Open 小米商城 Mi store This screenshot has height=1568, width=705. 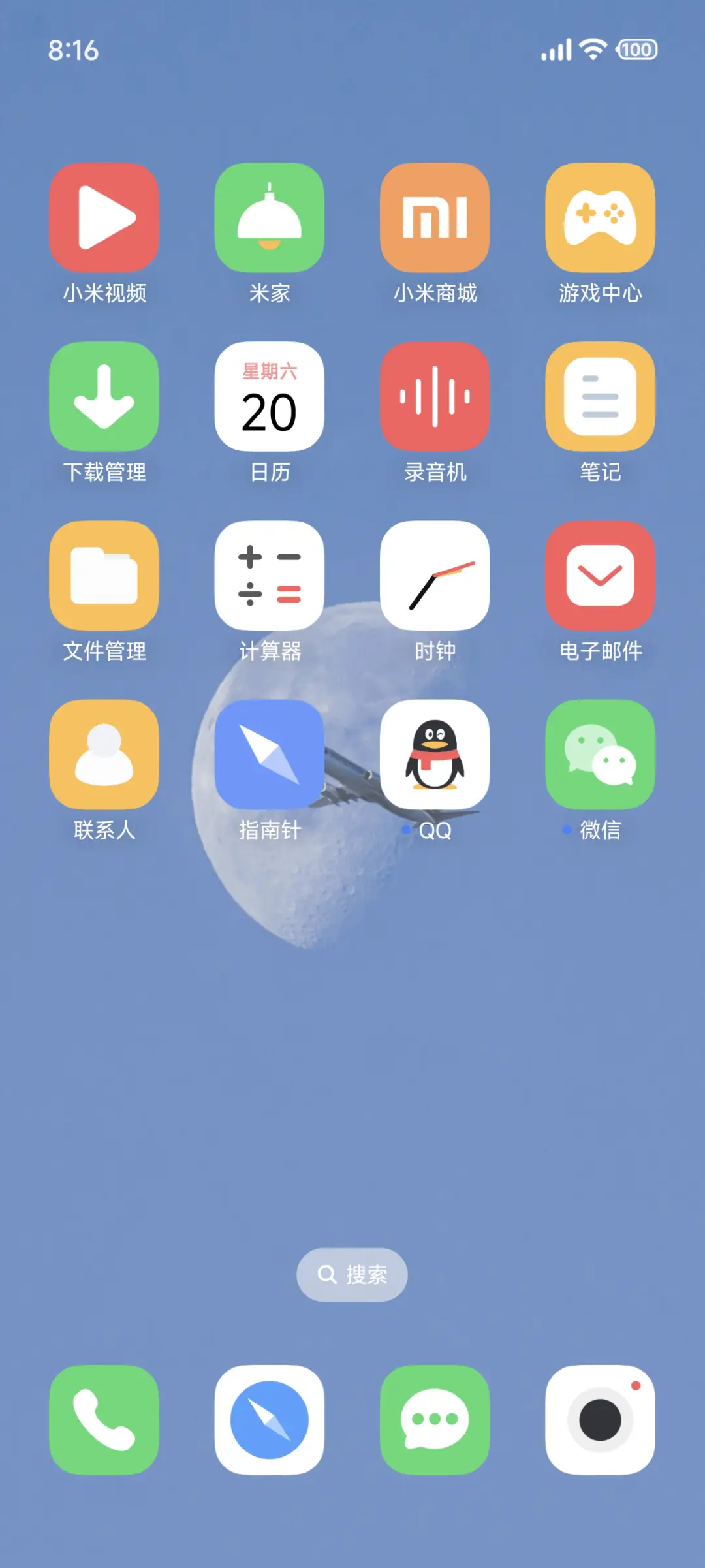[435, 217]
